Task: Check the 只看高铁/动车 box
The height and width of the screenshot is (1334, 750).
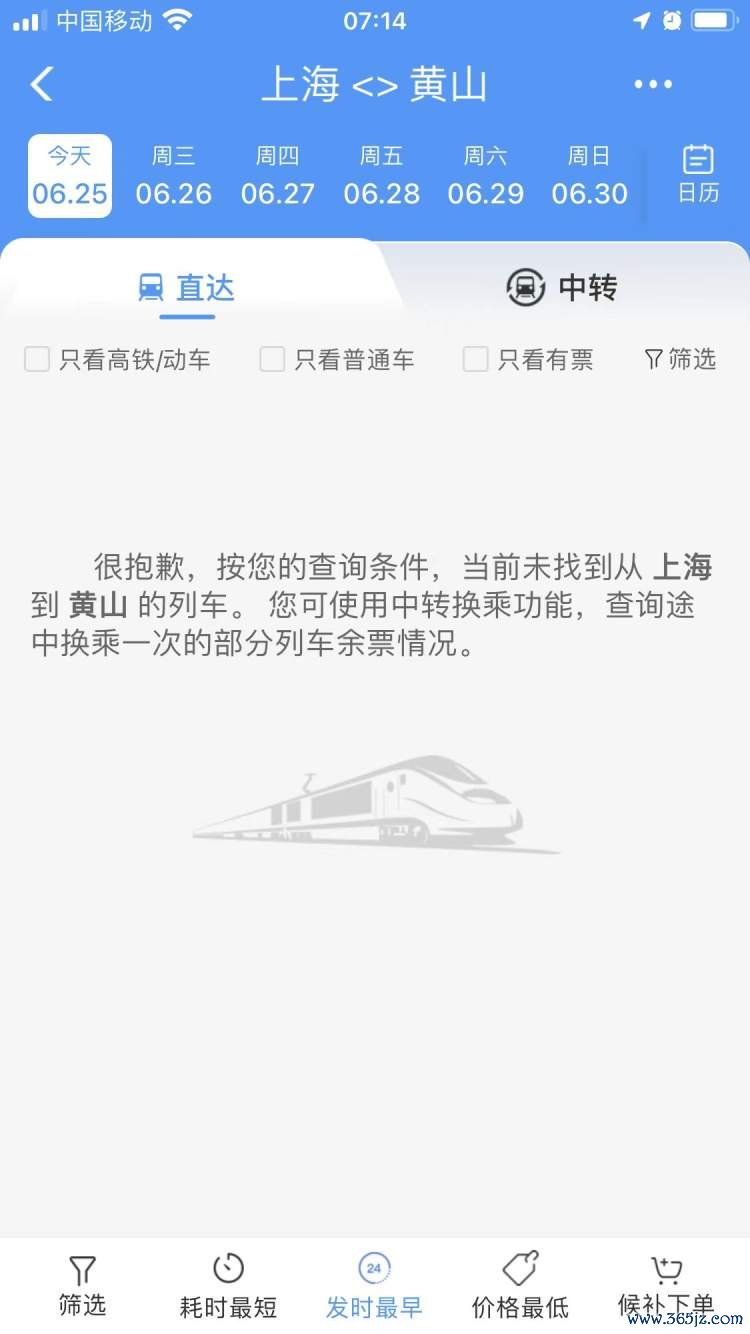Action: [x=37, y=359]
